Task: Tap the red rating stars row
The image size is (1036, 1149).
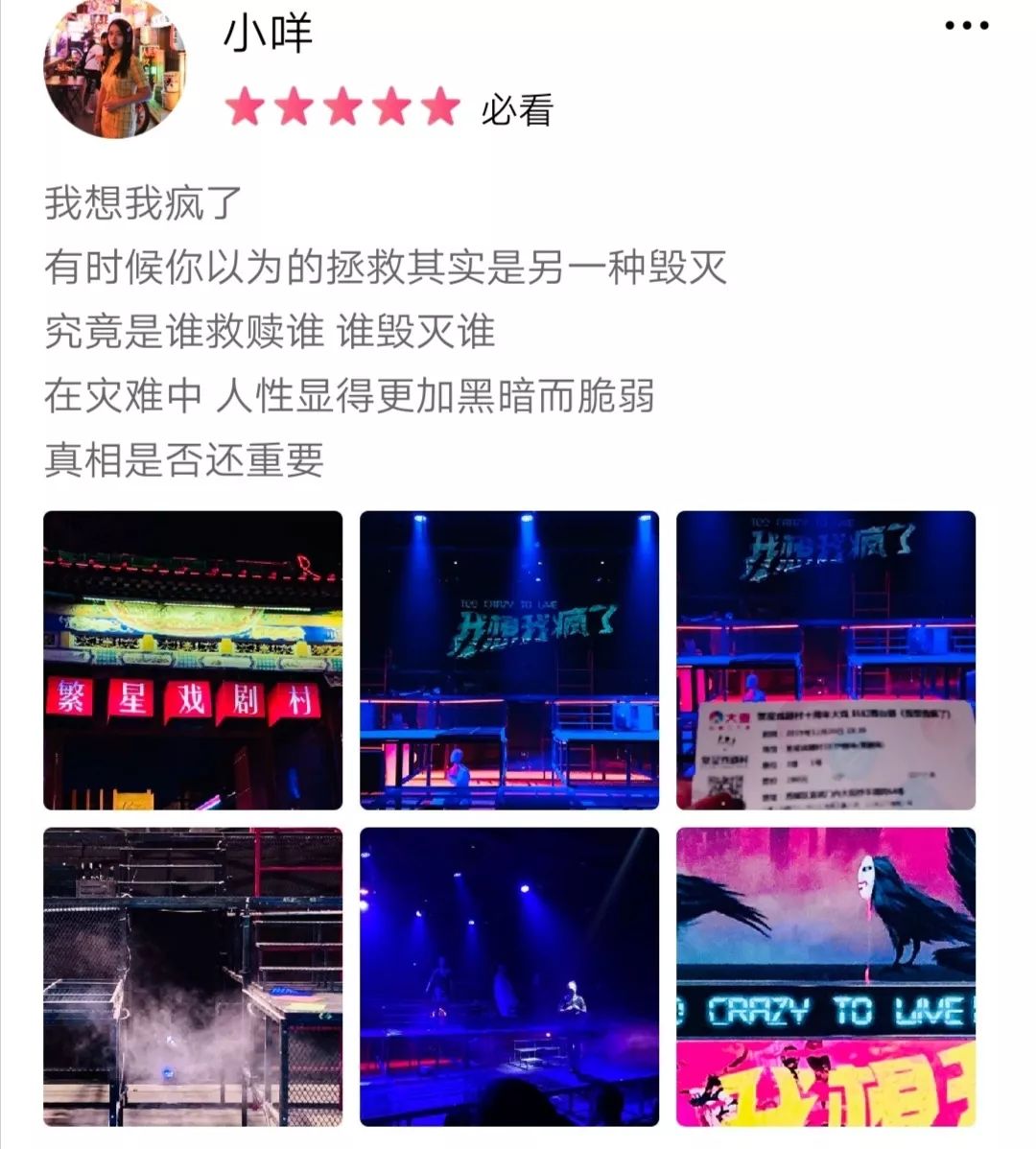Action: [x=343, y=106]
